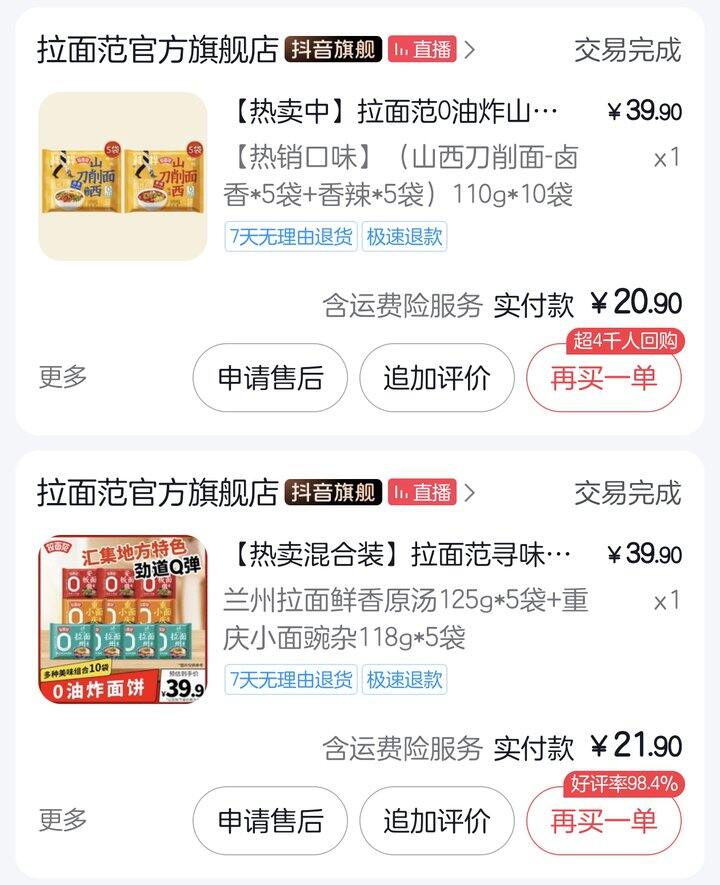Open the 兰州拉面 mixed pack product image
The height and width of the screenshot is (885, 720).
[x=123, y=618]
